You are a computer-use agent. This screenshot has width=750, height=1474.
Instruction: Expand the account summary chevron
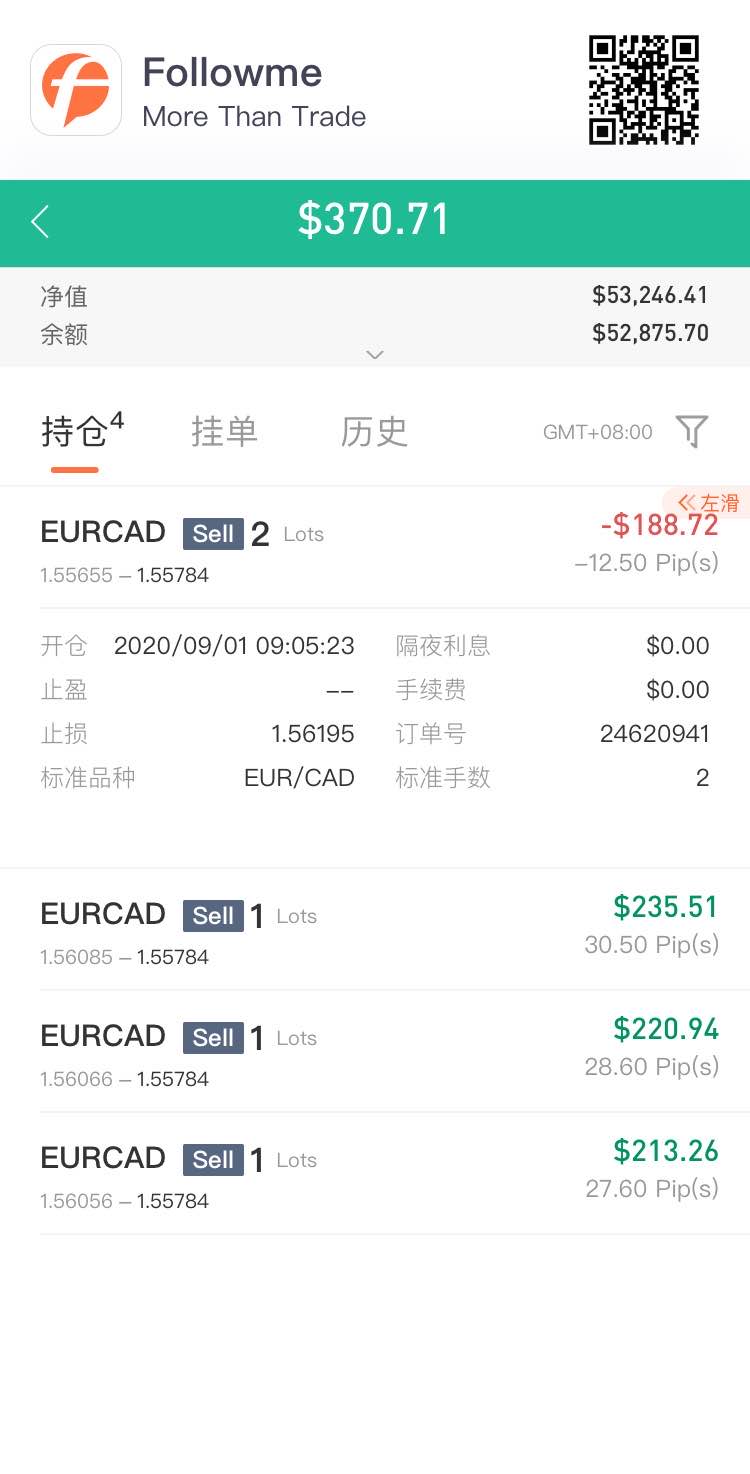pyautogui.click(x=375, y=354)
